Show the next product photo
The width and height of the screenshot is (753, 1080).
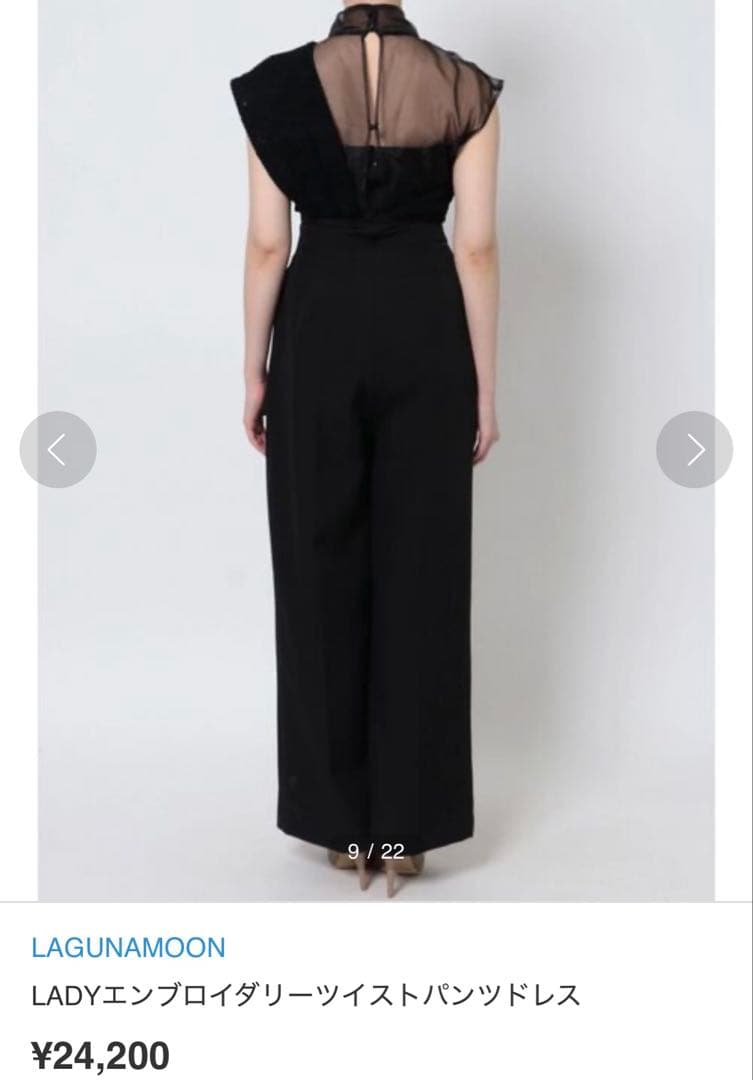tap(694, 450)
